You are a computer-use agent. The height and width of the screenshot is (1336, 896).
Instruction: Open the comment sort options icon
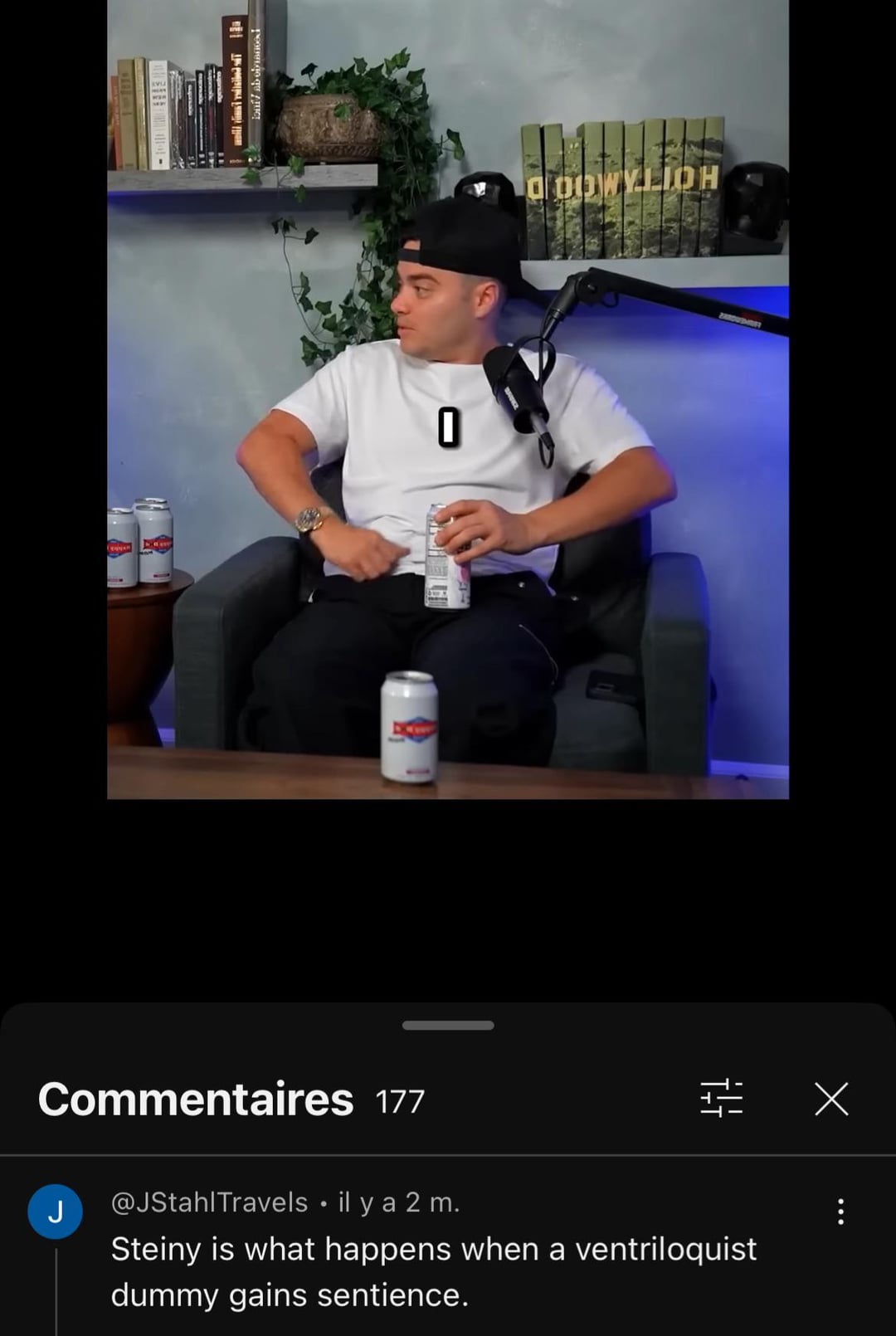coord(721,1099)
